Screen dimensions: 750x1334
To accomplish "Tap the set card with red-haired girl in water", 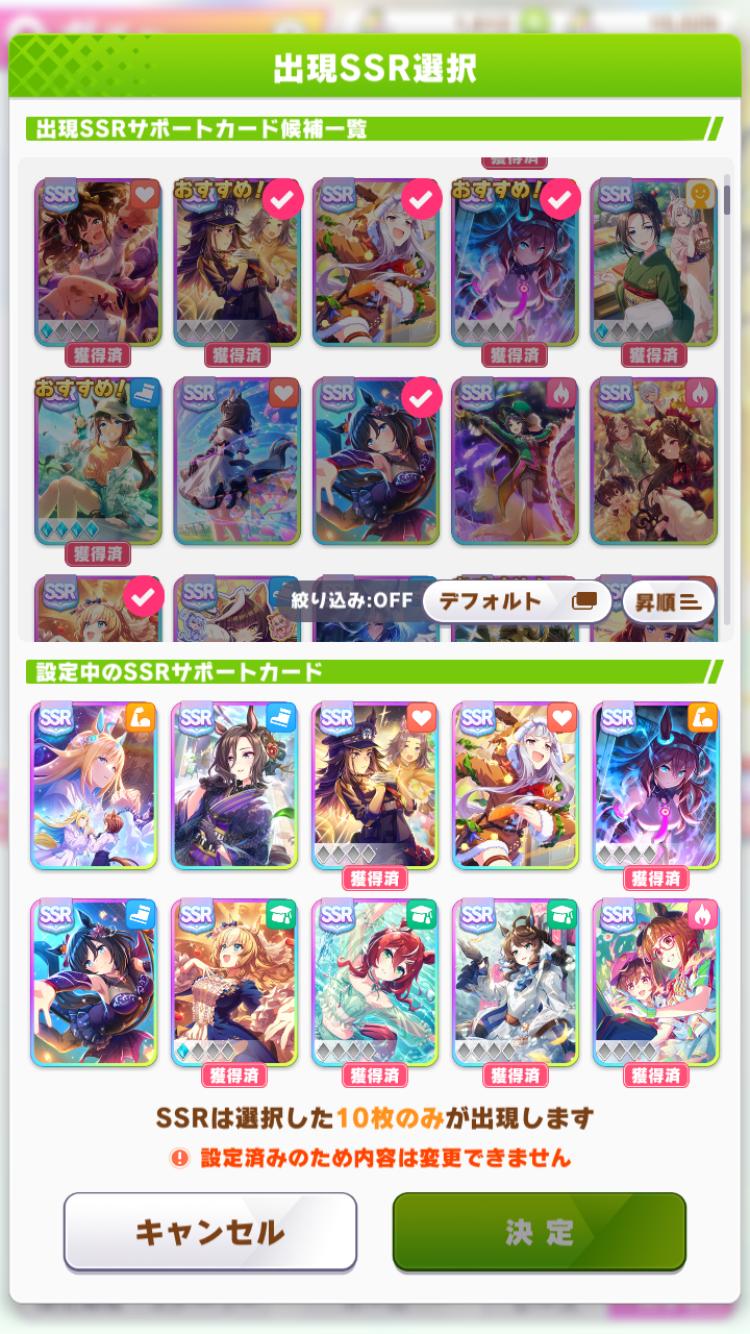I will tap(375, 982).
